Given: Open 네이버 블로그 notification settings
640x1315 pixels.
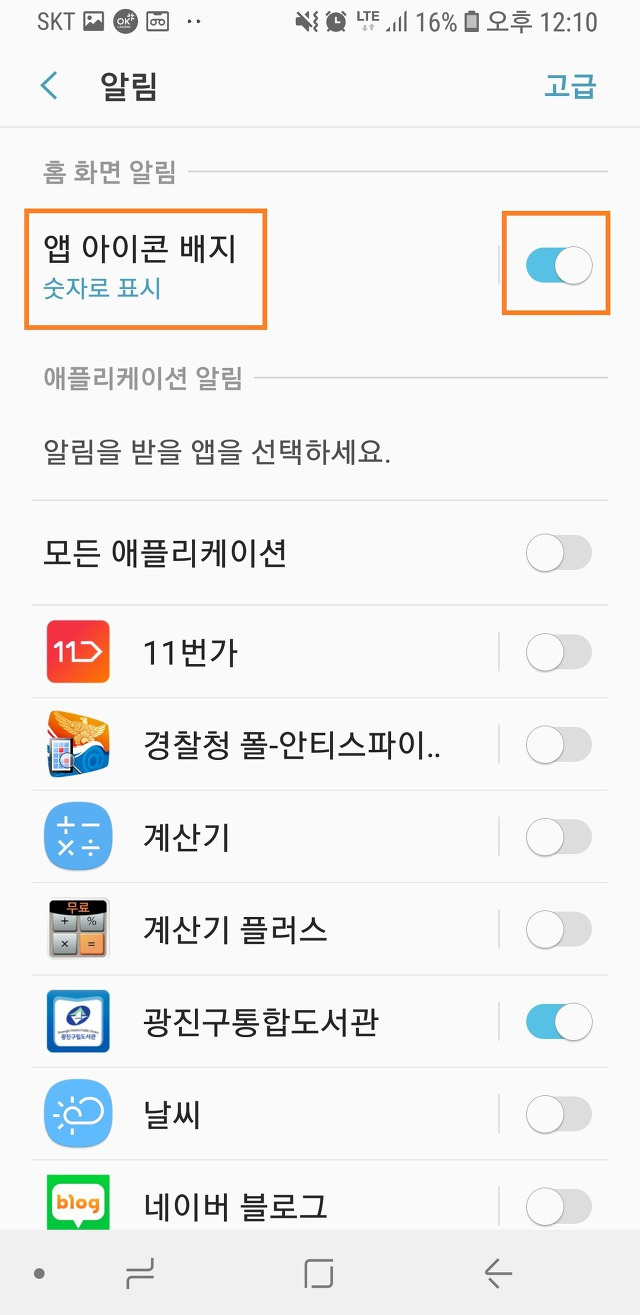Looking at the screenshot, I should [264, 1198].
